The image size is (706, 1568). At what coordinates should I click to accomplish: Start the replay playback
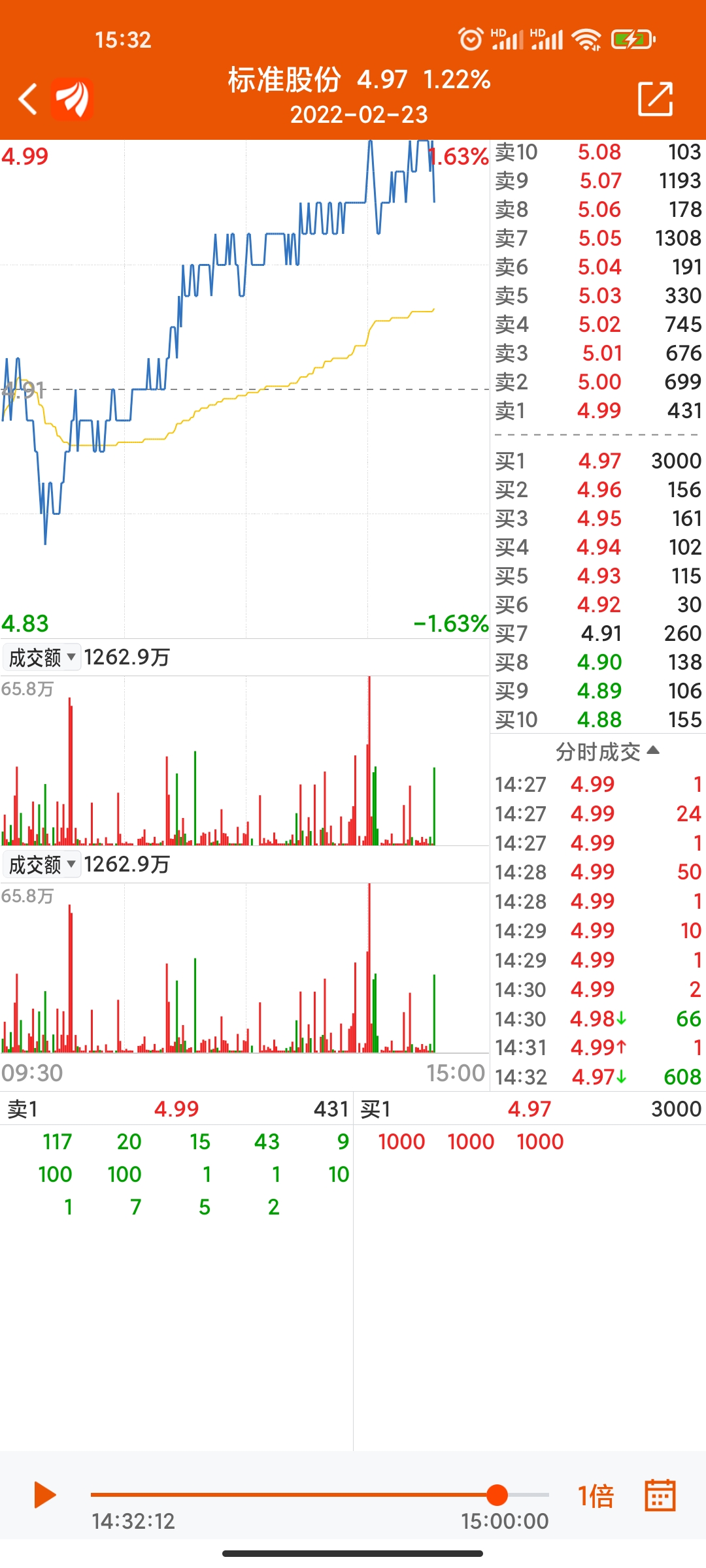pos(44,1495)
